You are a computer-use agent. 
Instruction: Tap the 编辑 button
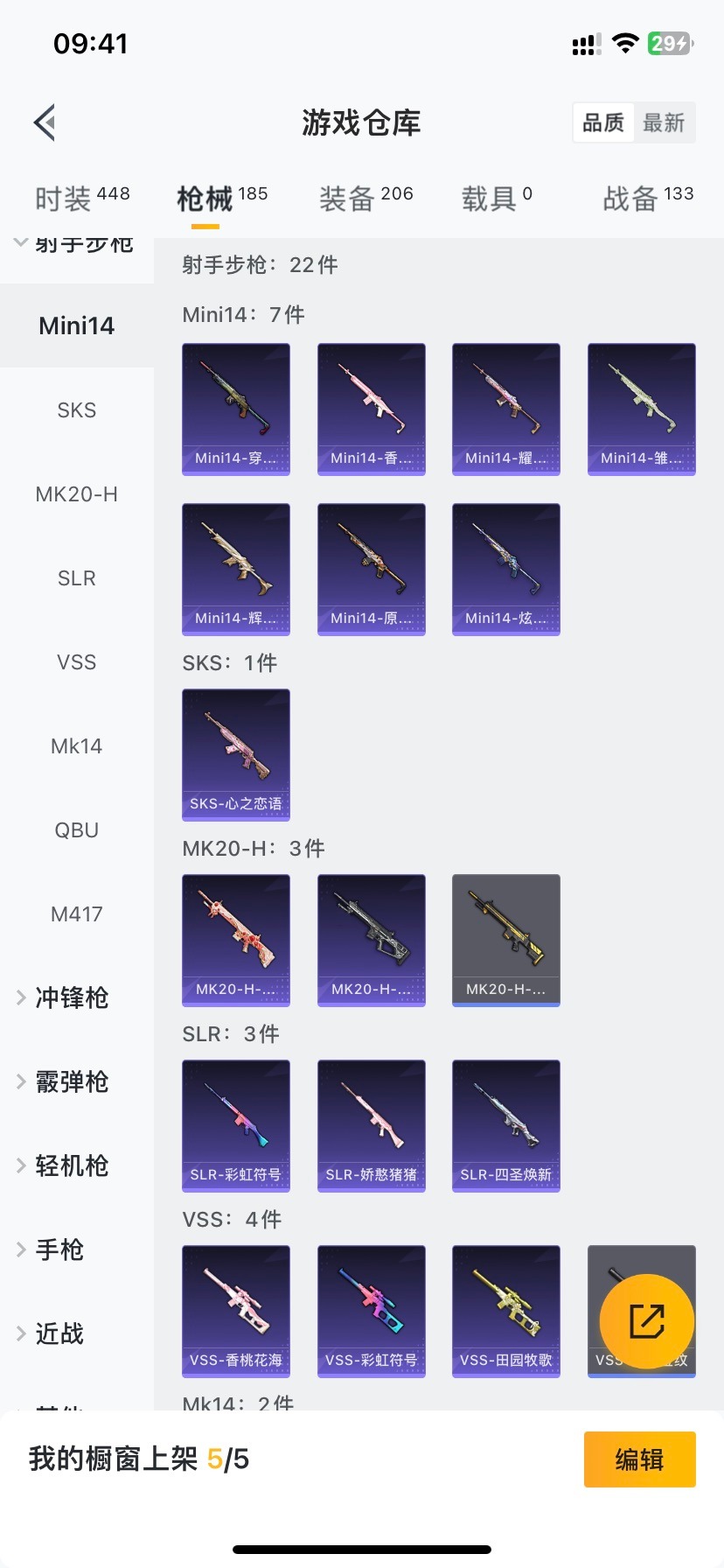[639, 1459]
